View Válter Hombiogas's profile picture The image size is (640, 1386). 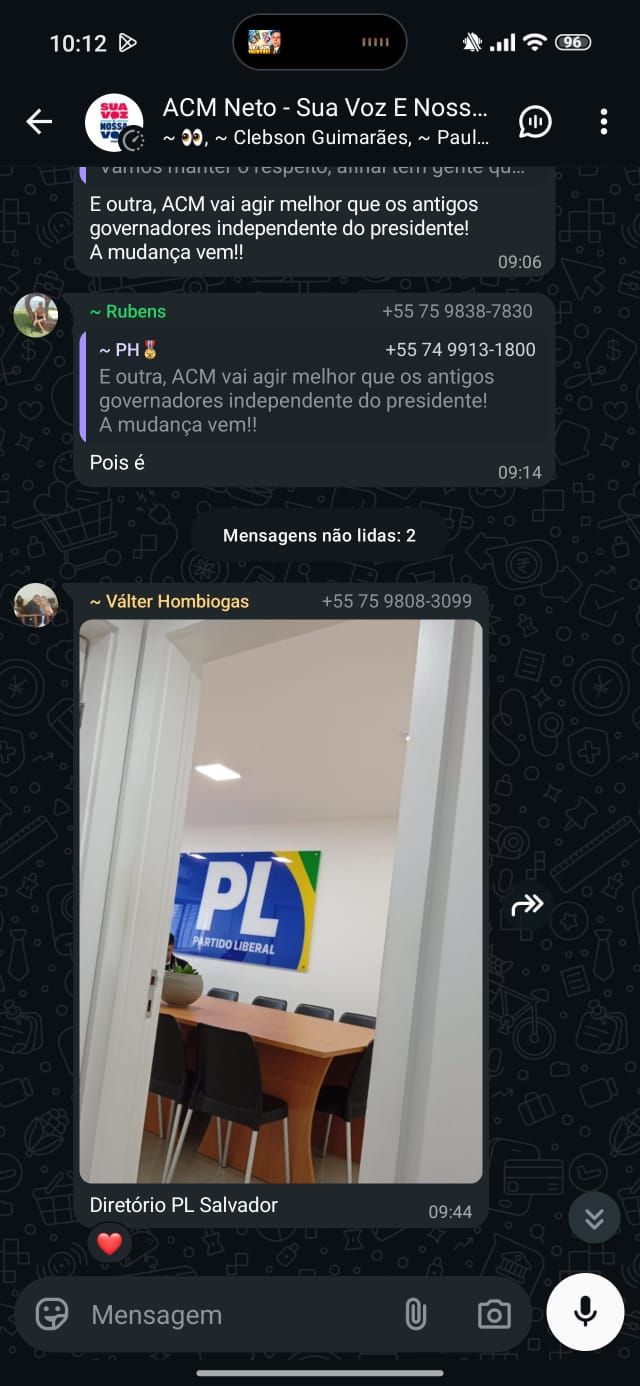pos(36,605)
